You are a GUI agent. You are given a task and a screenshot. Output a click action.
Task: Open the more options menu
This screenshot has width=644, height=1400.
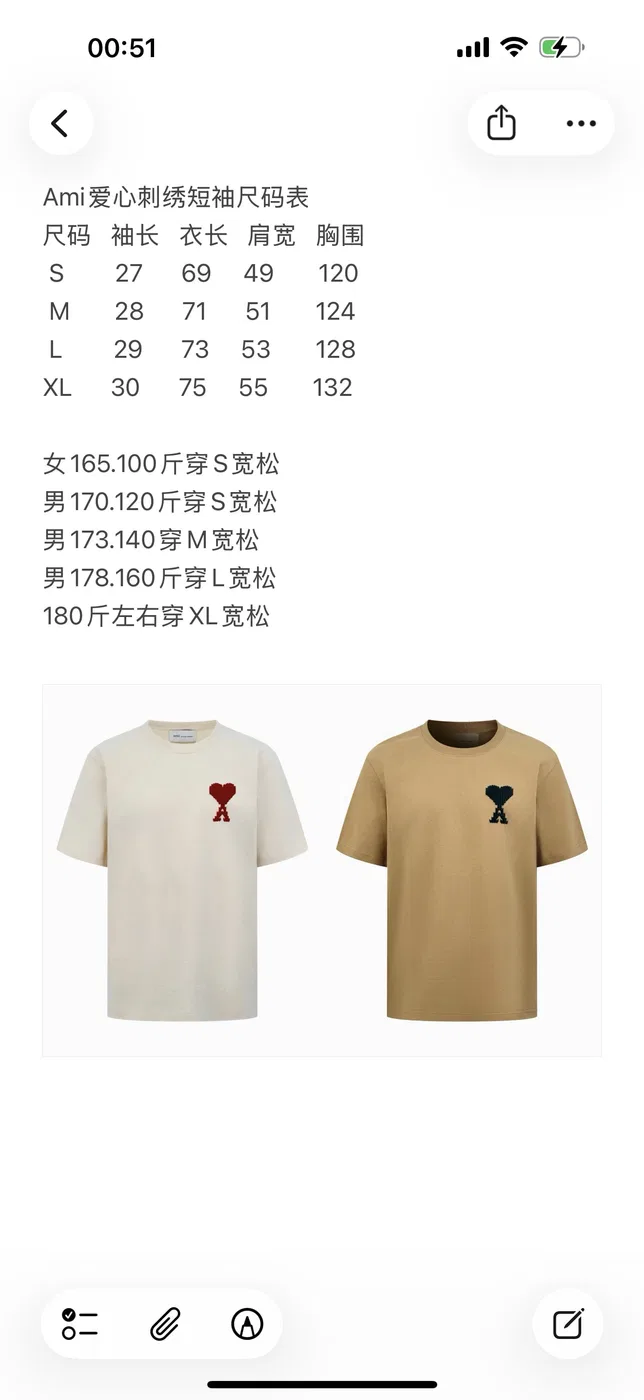[x=581, y=123]
